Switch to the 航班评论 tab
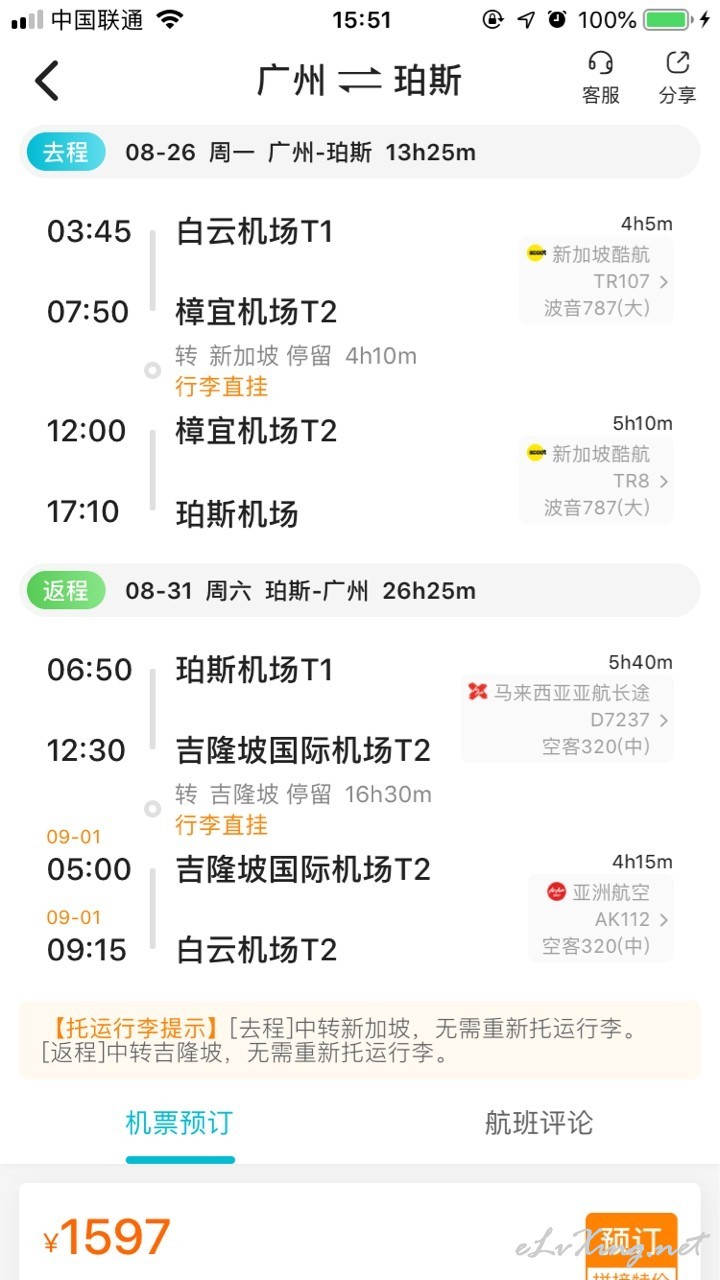The height and width of the screenshot is (1280, 720). pyautogui.click(x=539, y=1122)
